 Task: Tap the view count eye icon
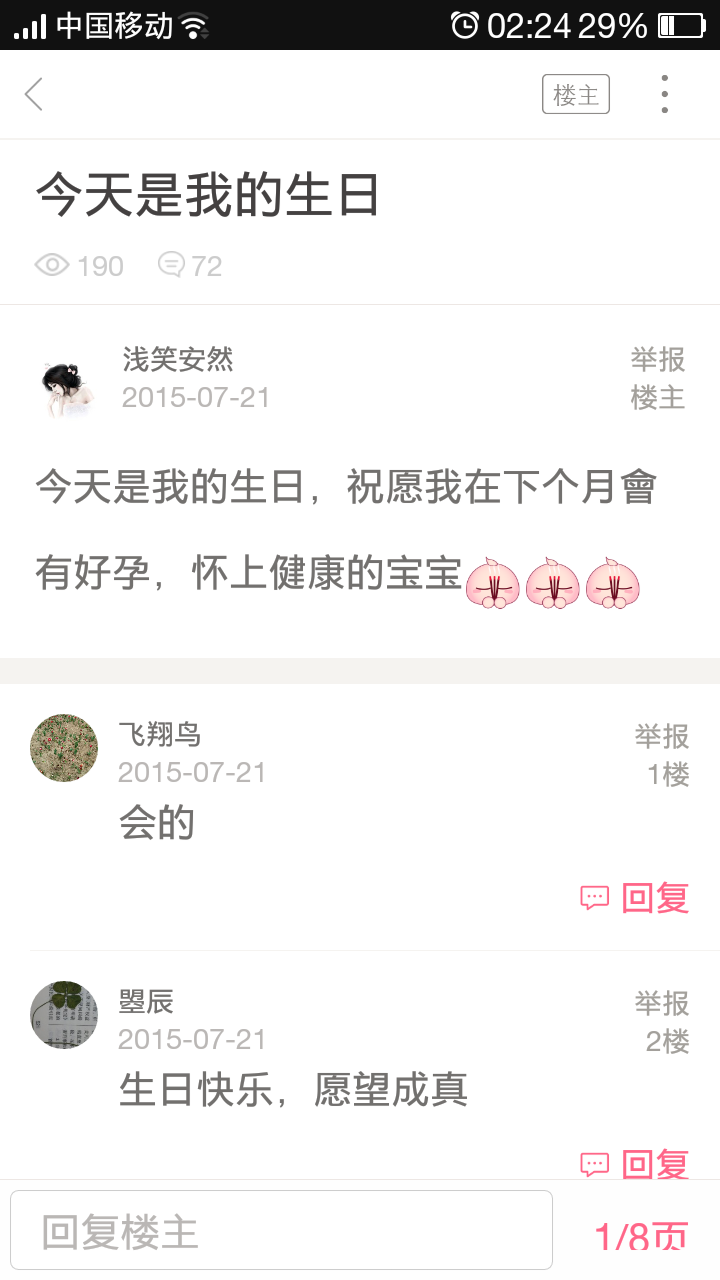52,265
